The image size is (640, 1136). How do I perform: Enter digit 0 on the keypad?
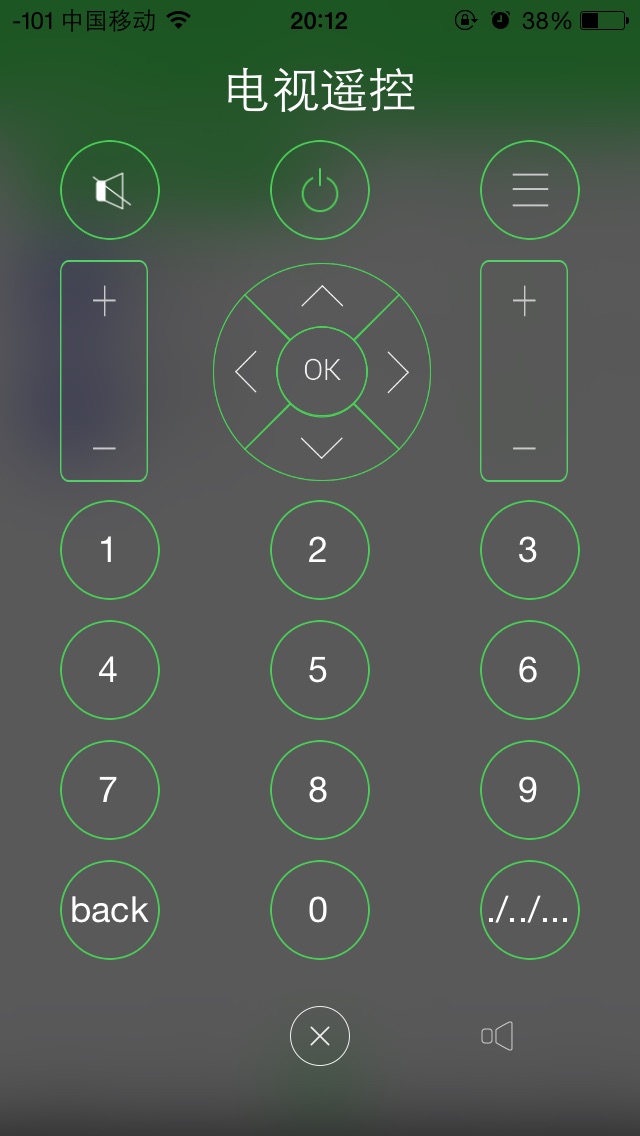[x=320, y=910]
